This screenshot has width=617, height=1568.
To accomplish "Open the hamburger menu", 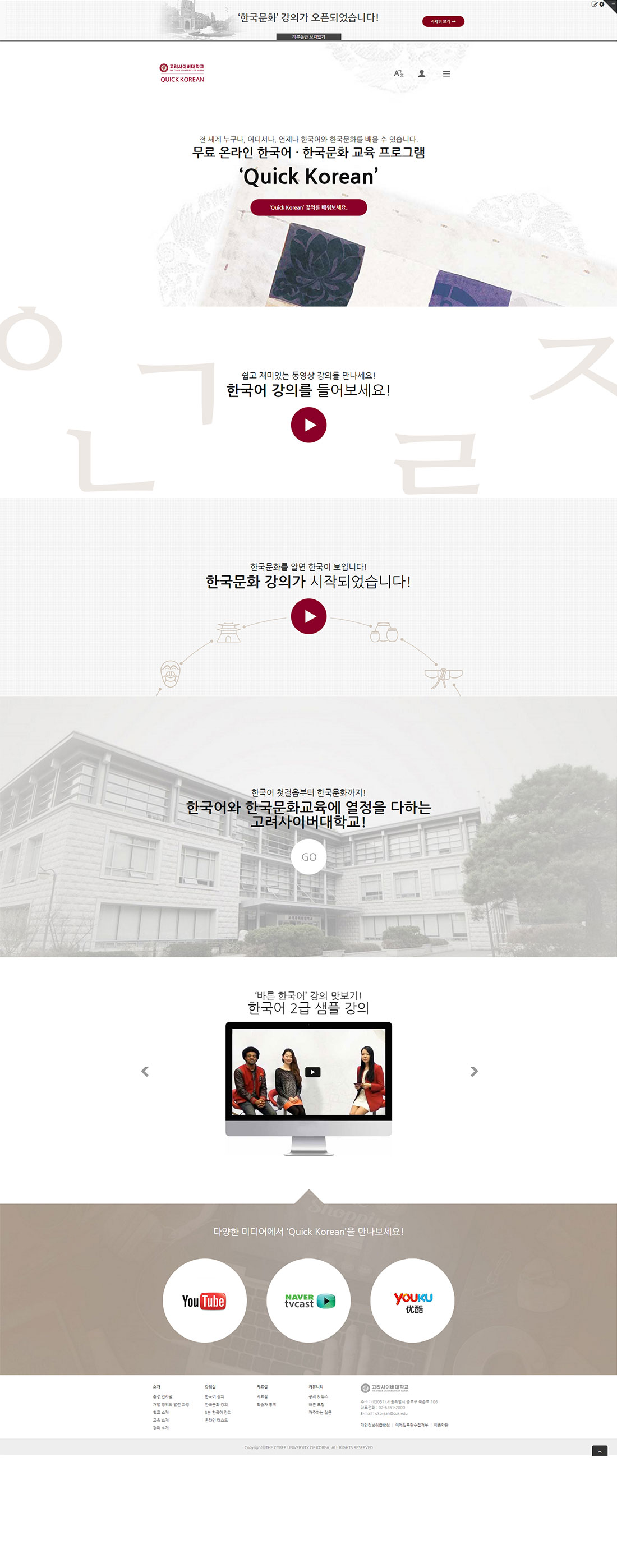I will tap(446, 73).
